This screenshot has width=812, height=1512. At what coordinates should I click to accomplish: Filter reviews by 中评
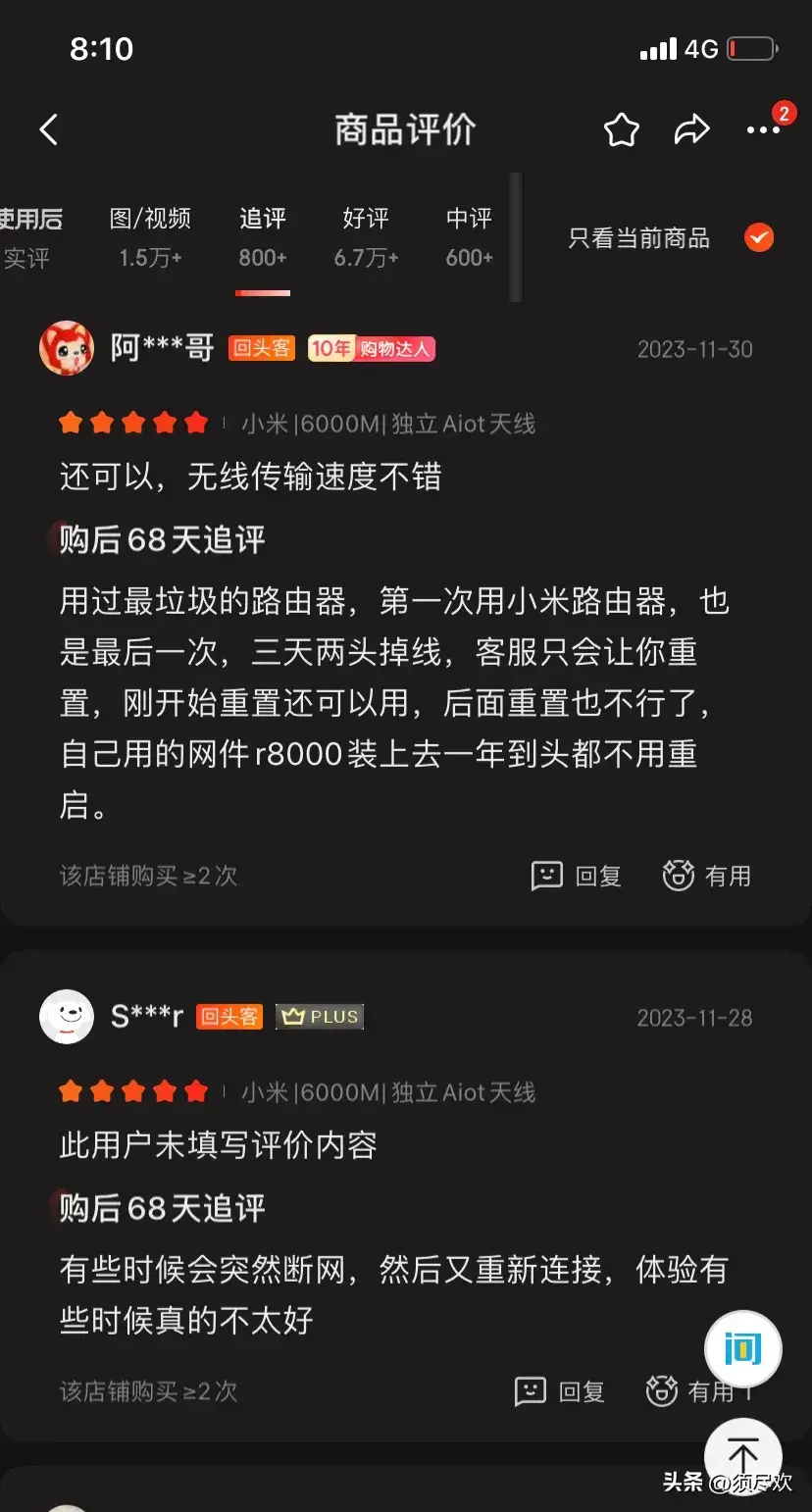469,237
